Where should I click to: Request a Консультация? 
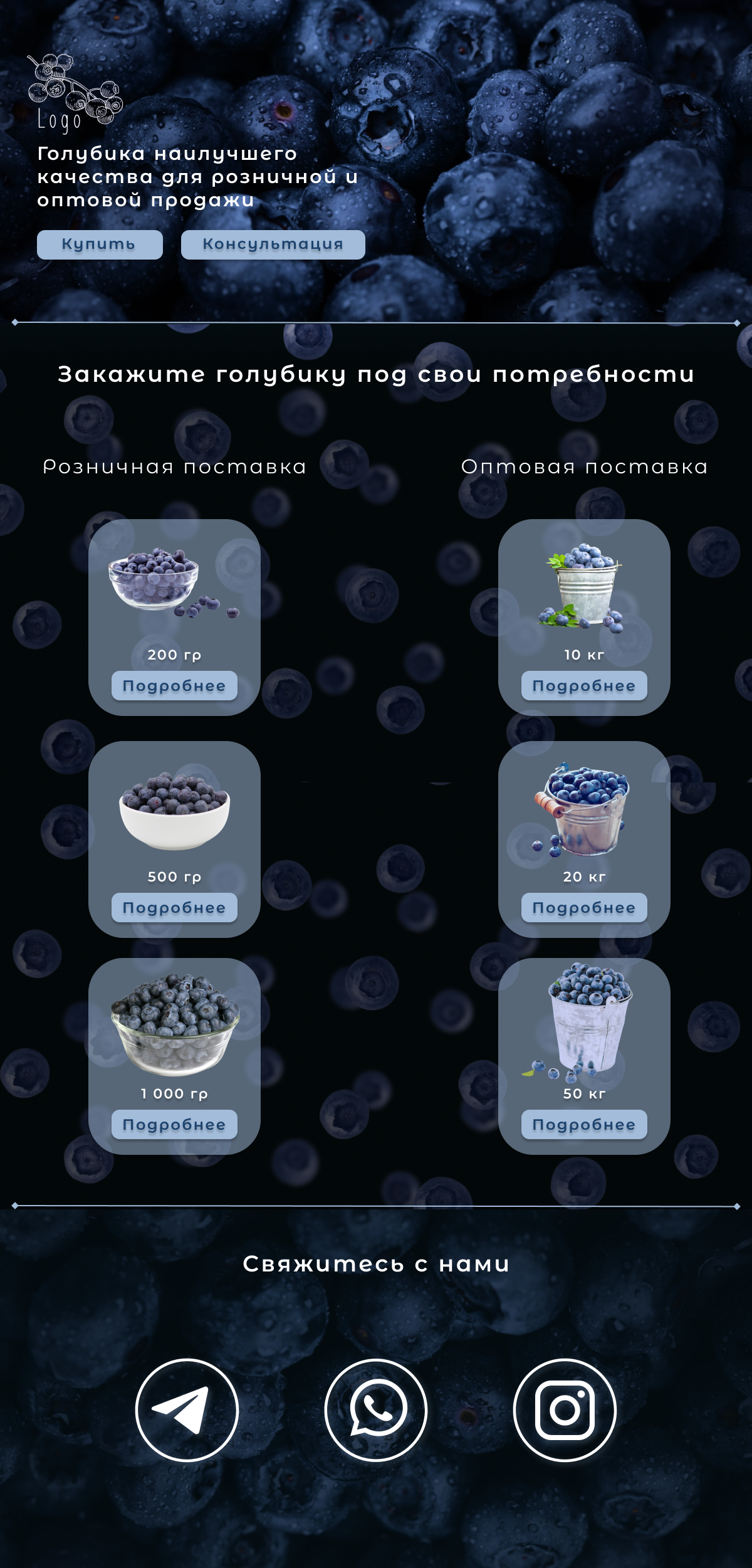click(x=273, y=245)
